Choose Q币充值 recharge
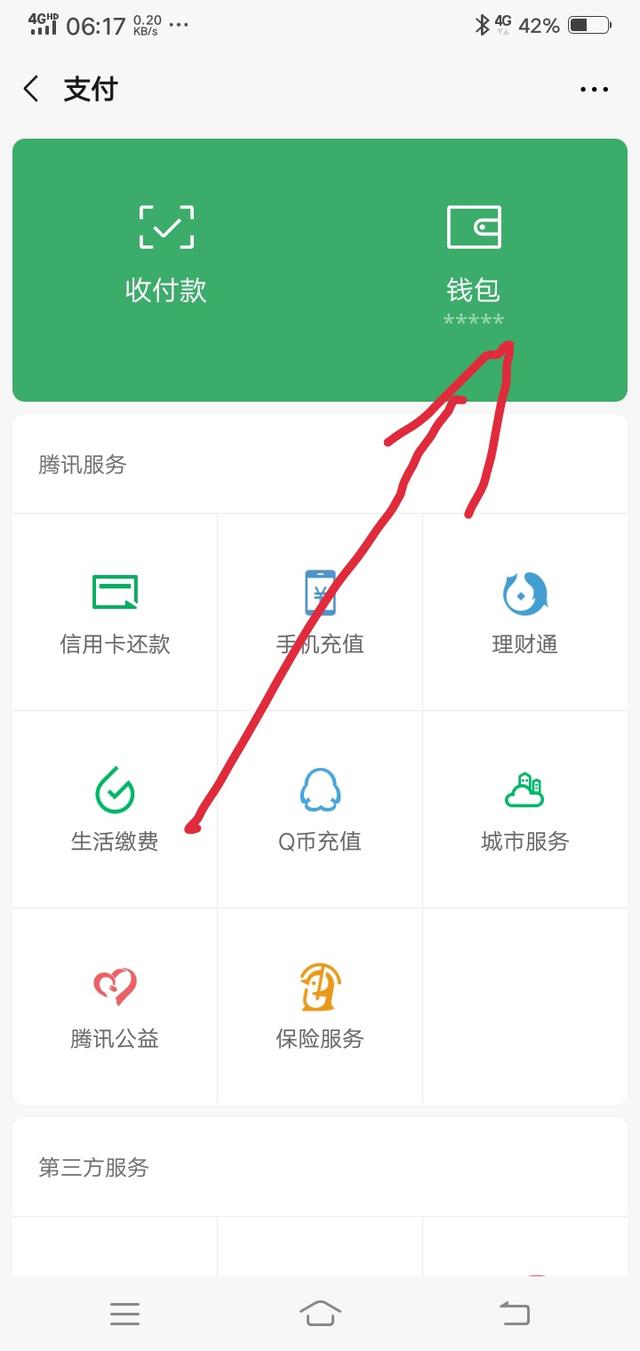The image size is (640, 1351). click(x=320, y=809)
